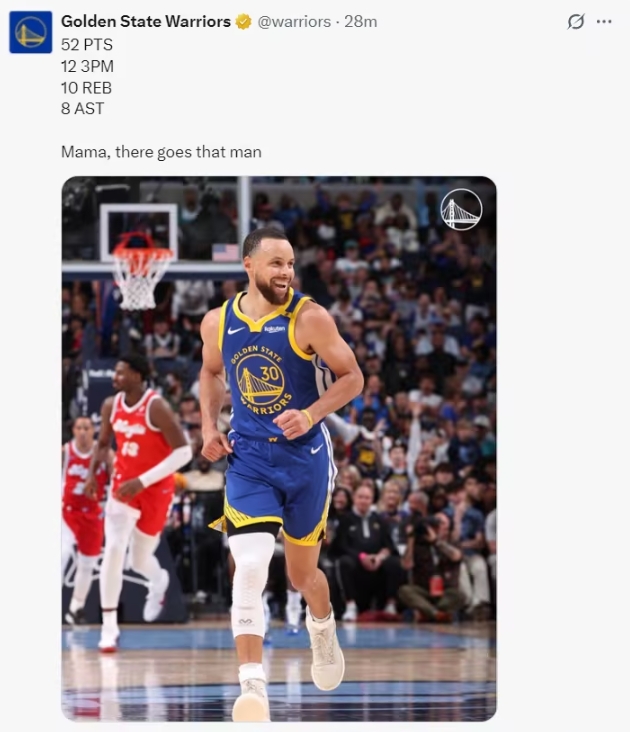Open the post's three-dot overflow menu
The height and width of the screenshot is (732, 630).
point(604,21)
